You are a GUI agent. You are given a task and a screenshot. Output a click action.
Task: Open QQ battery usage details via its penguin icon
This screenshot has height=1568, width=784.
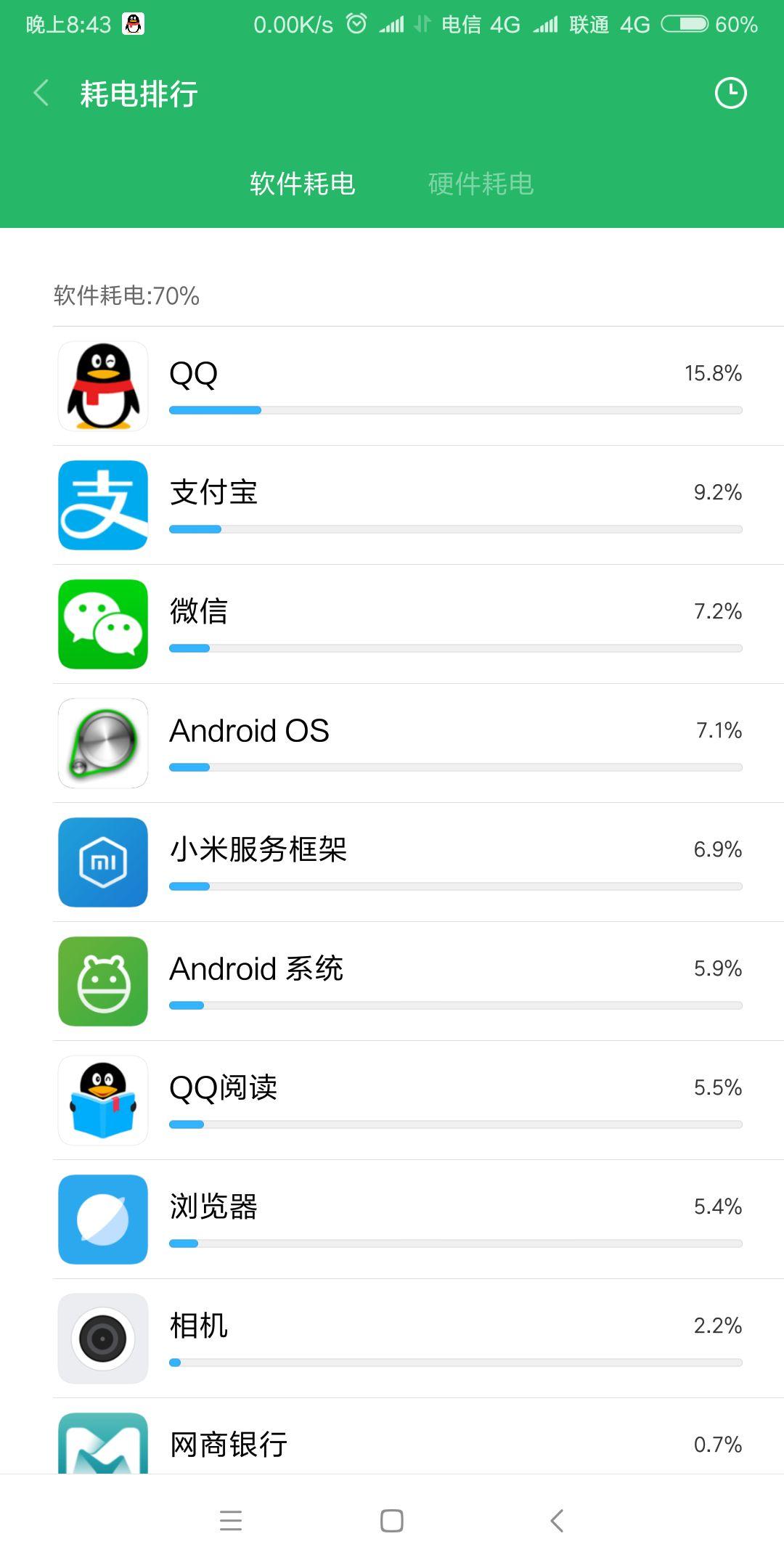tap(102, 385)
